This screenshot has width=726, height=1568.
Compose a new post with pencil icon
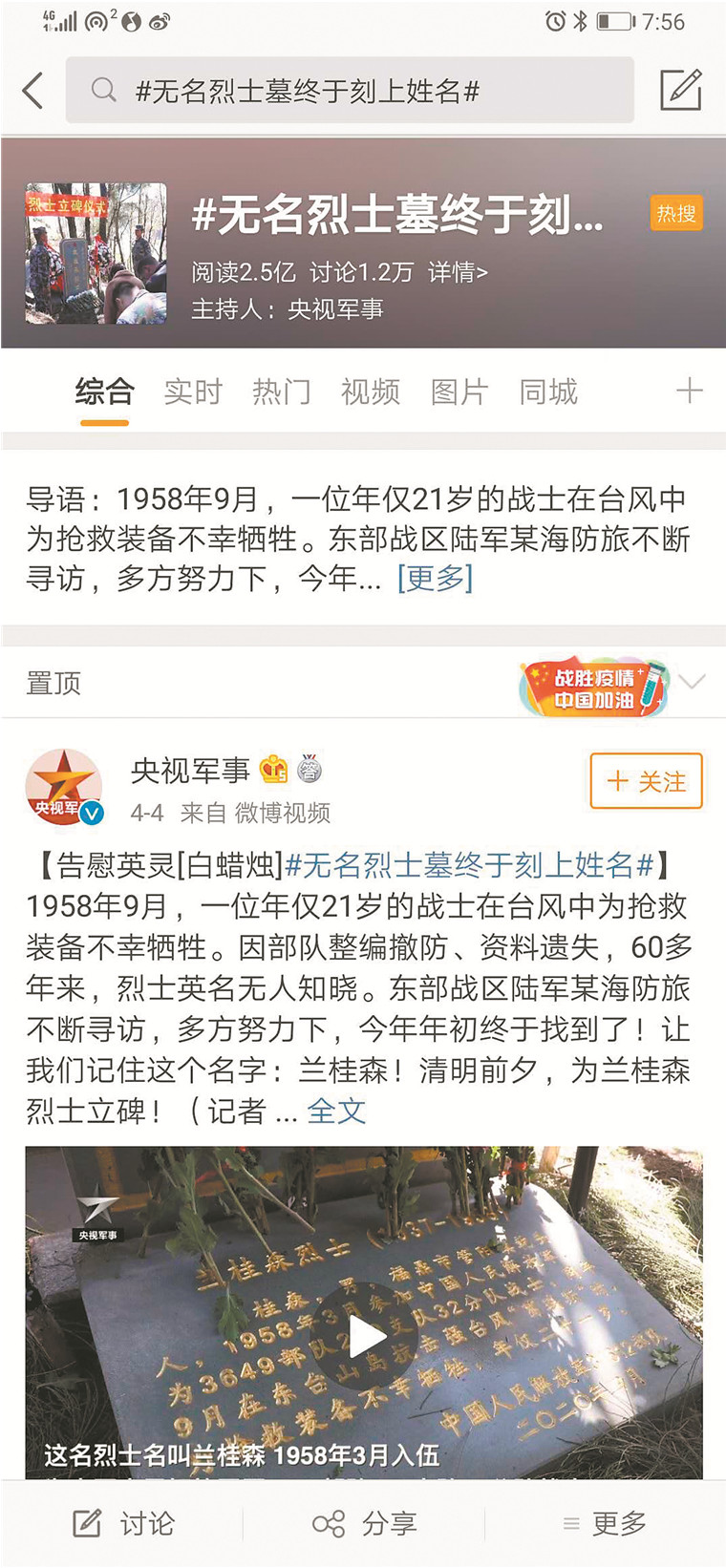coord(681,91)
